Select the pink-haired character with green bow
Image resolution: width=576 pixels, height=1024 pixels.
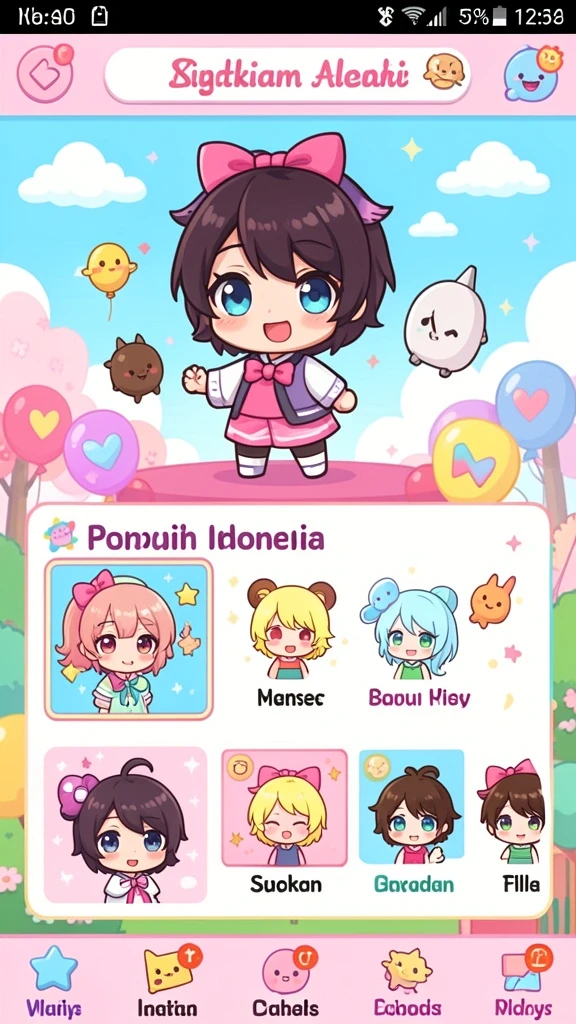coord(129,639)
